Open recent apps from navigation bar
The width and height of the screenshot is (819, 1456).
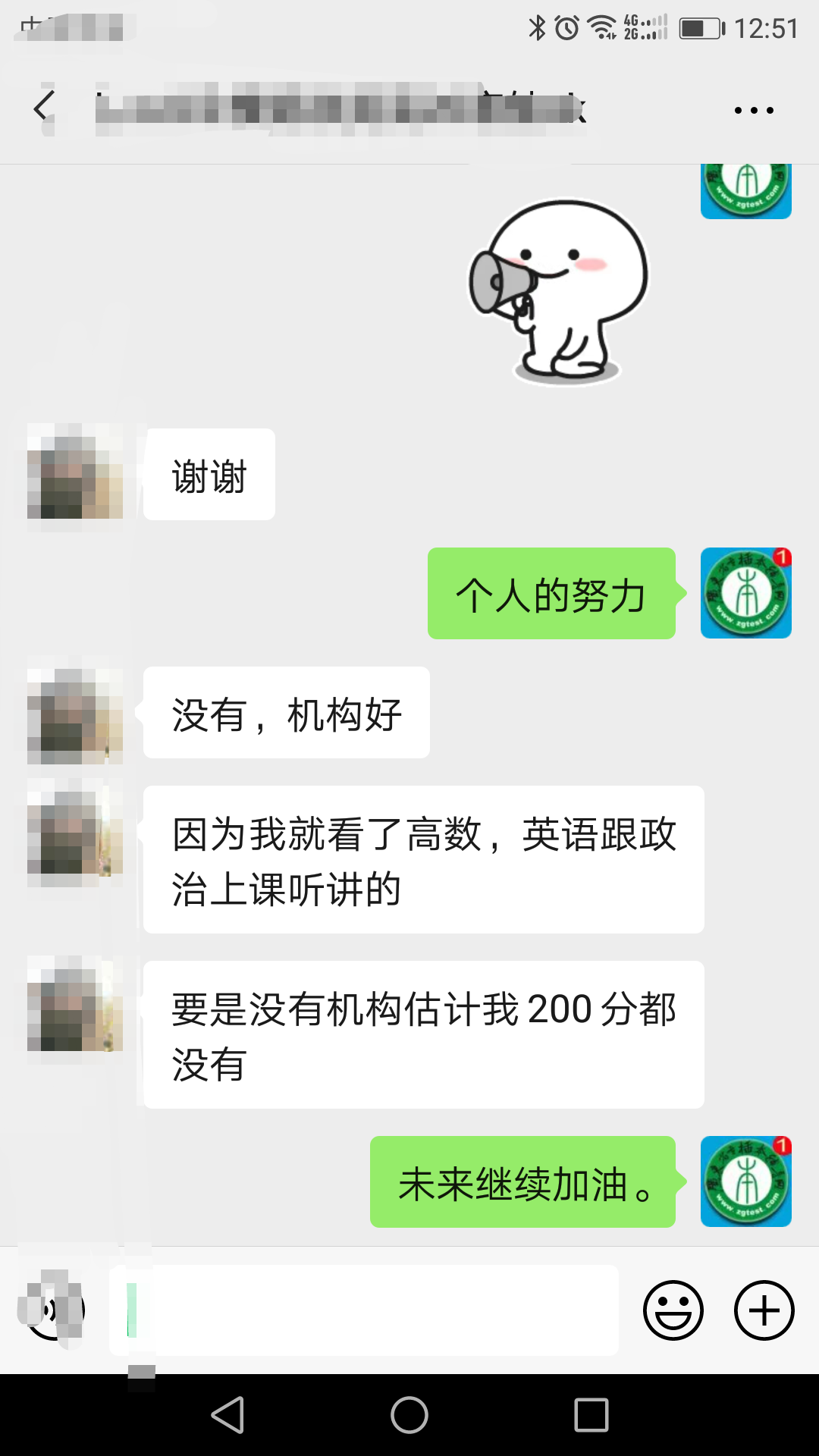click(x=591, y=1415)
